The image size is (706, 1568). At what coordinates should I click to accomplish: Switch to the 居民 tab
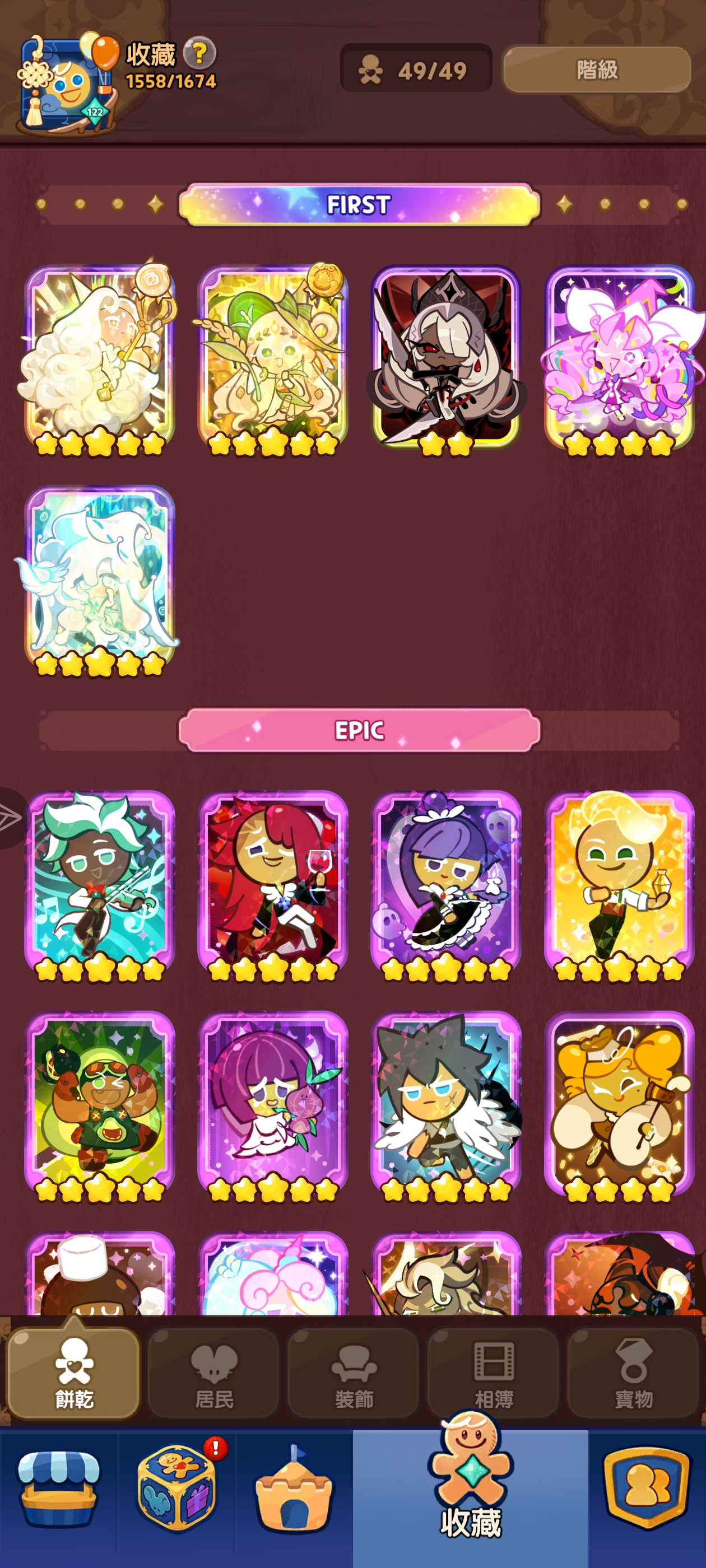coord(214,1374)
